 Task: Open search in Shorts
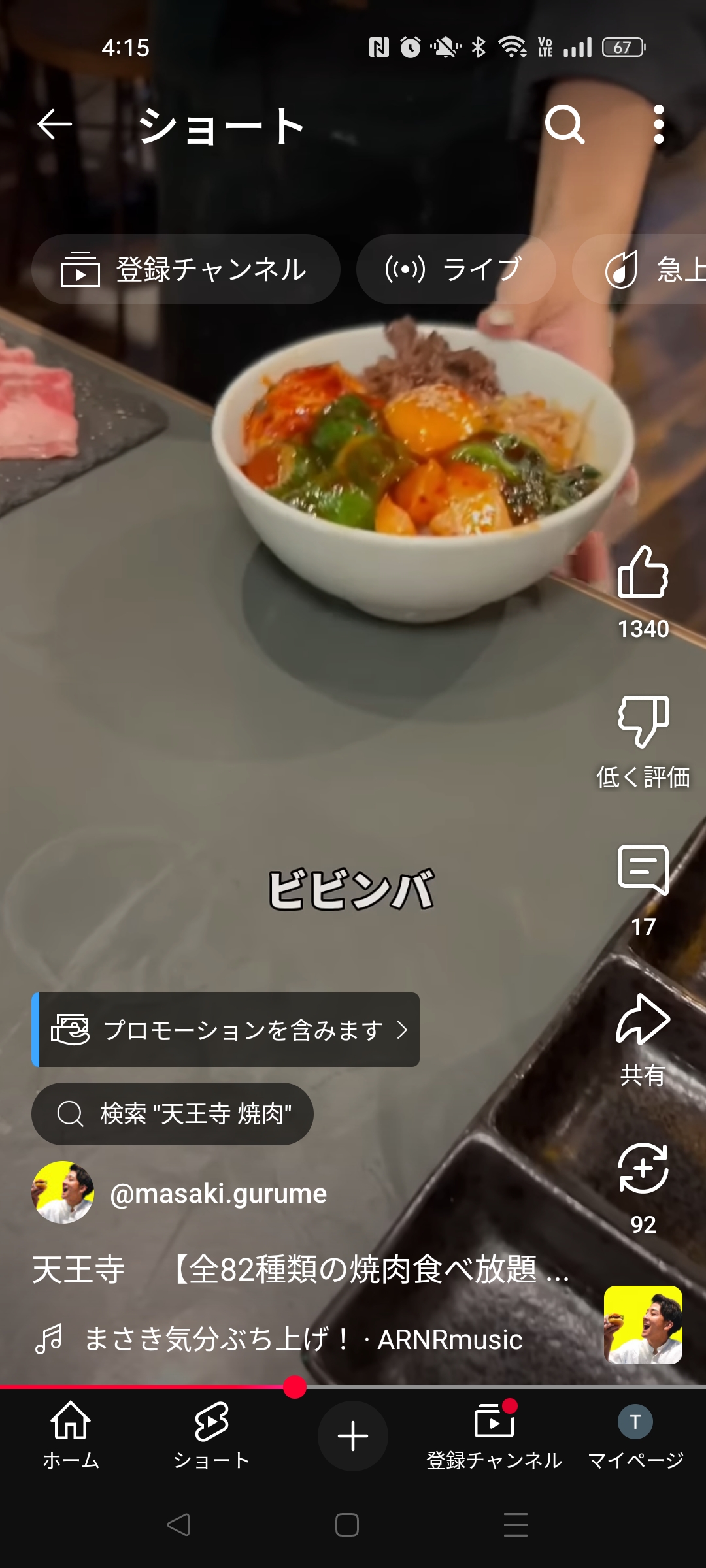(x=565, y=124)
